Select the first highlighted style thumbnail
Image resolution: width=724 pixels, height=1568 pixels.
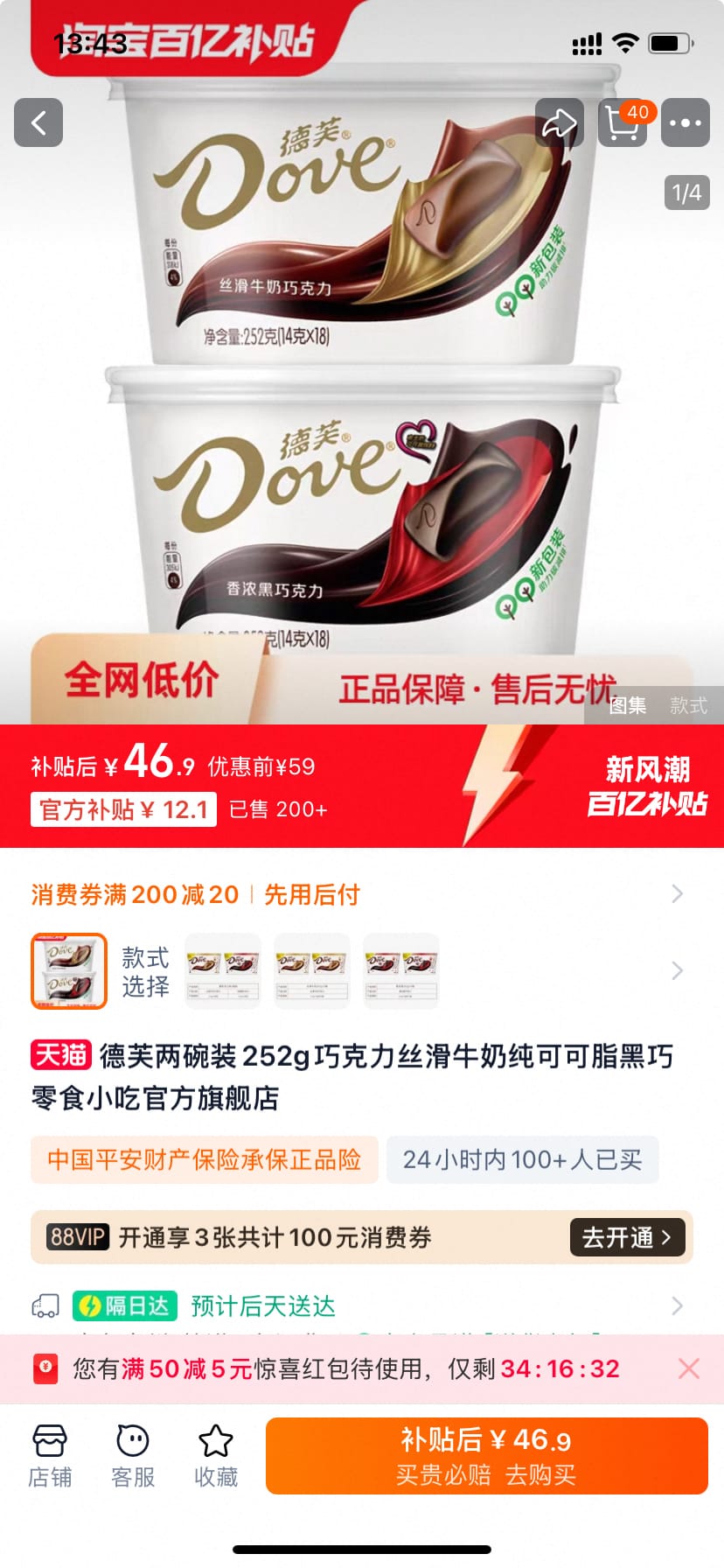click(69, 971)
